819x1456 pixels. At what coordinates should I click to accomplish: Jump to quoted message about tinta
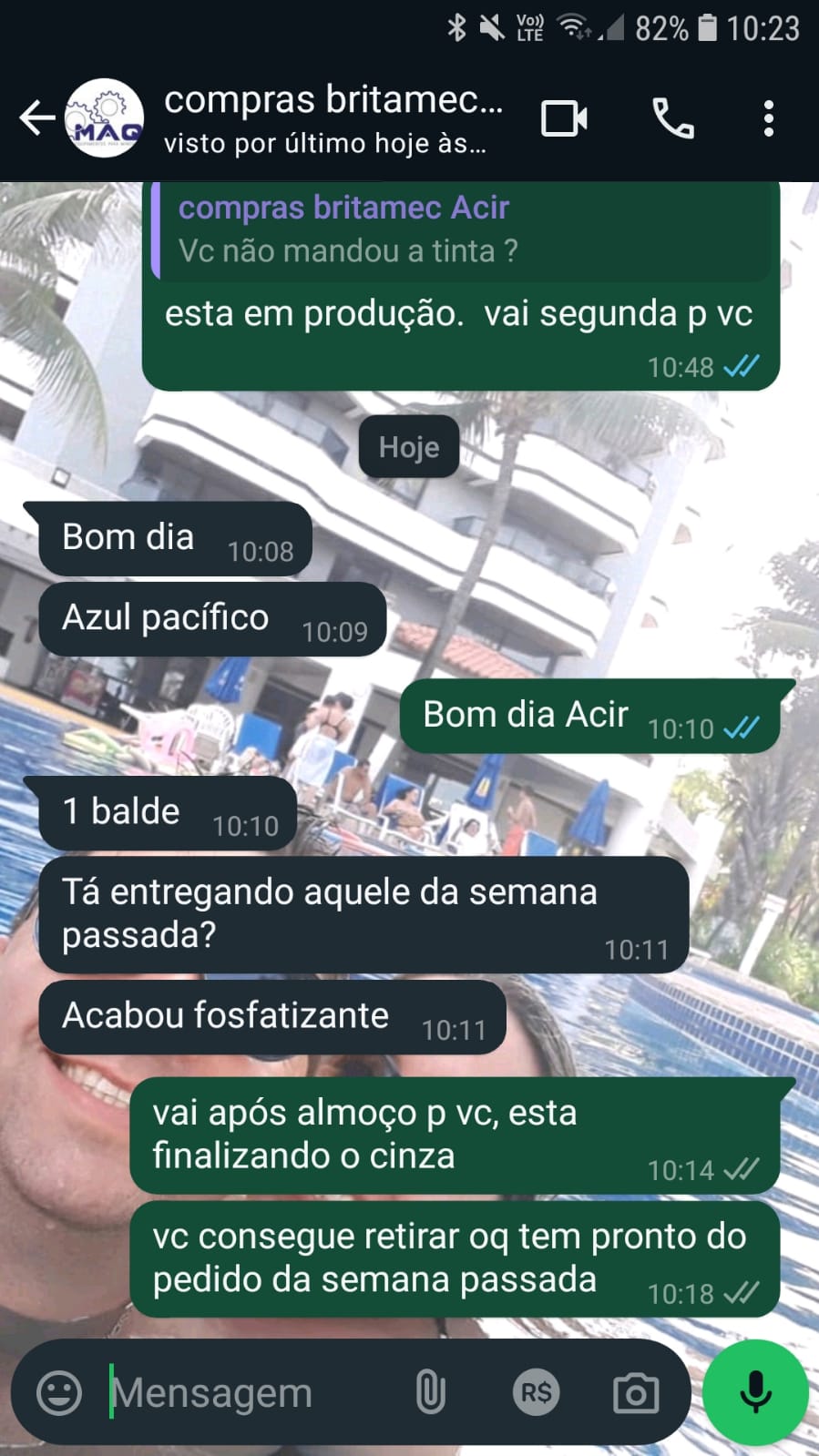460,229
